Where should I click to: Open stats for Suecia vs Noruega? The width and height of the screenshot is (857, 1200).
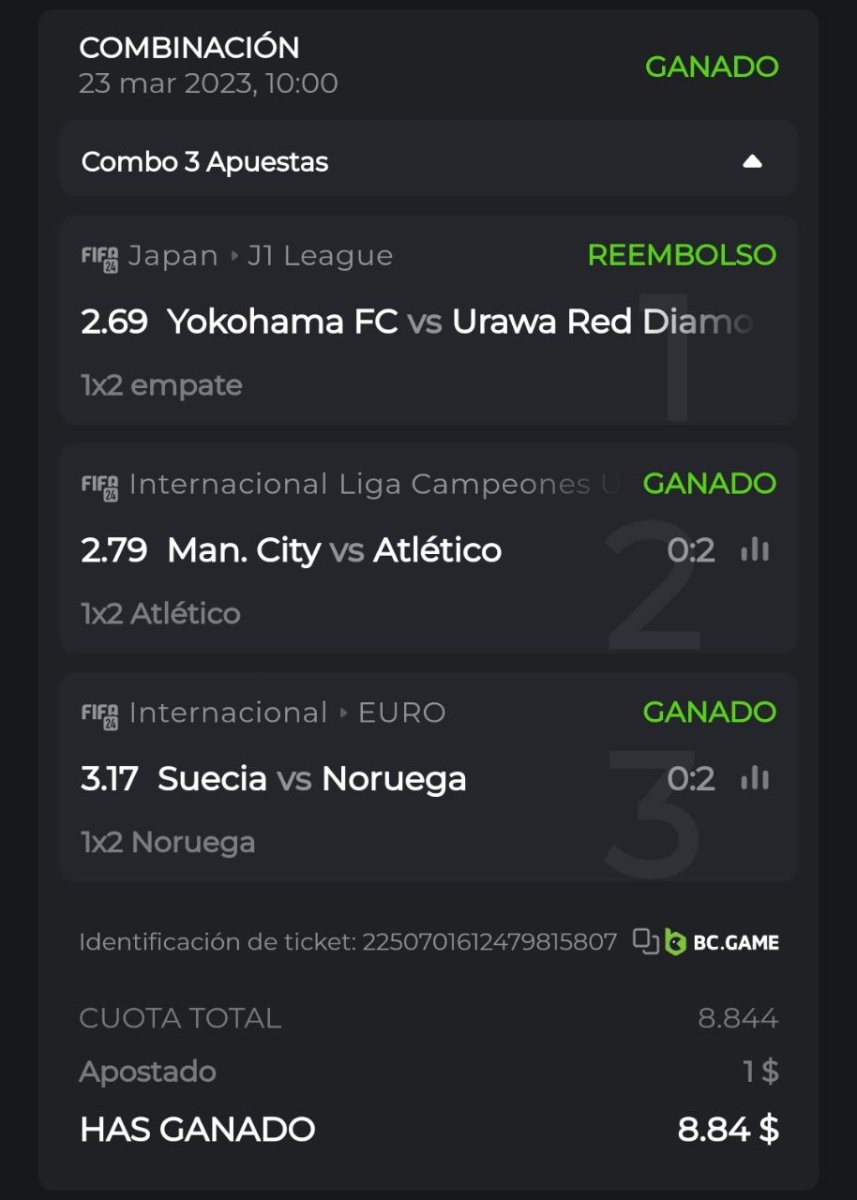pos(755,779)
